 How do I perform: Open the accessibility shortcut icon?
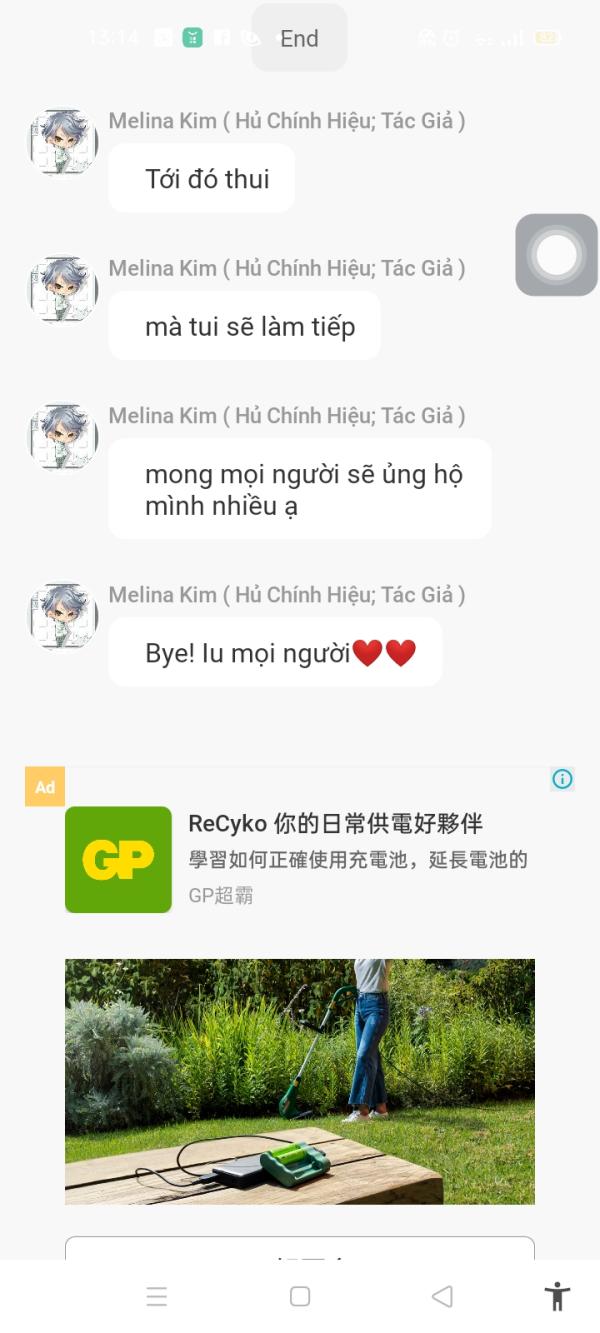[557, 1297]
